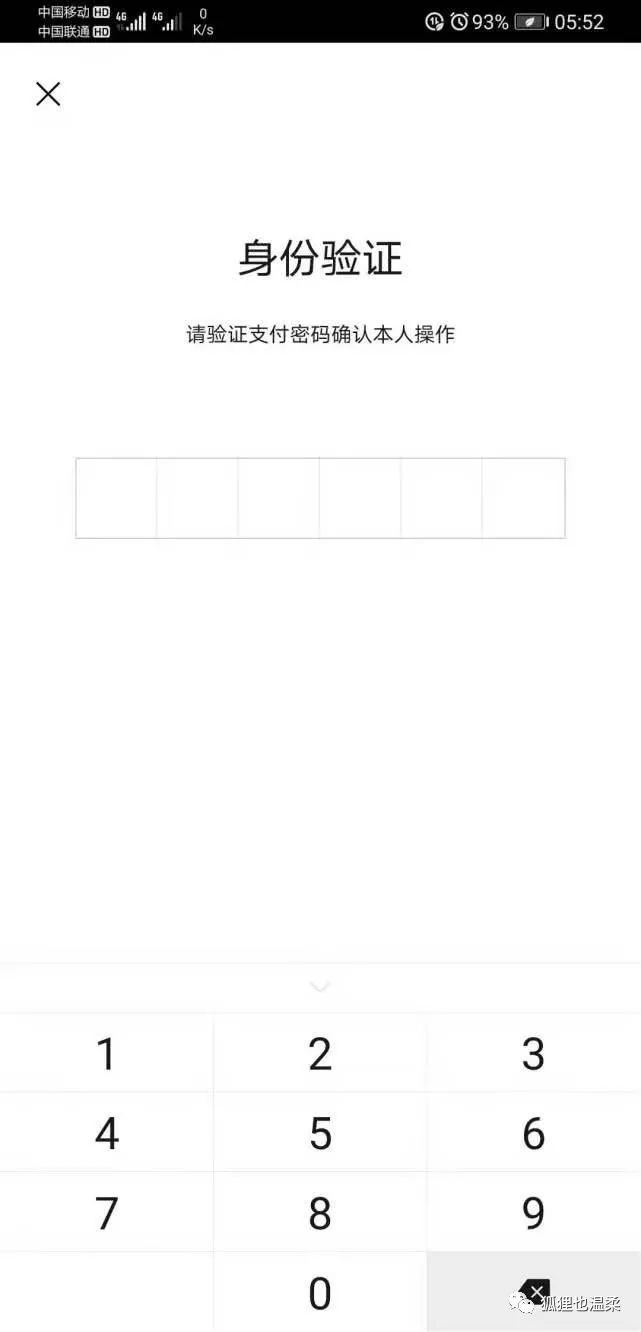Enter digit 8 on the keypad
Viewport: 641px width, 1332px height.
(x=320, y=1212)
